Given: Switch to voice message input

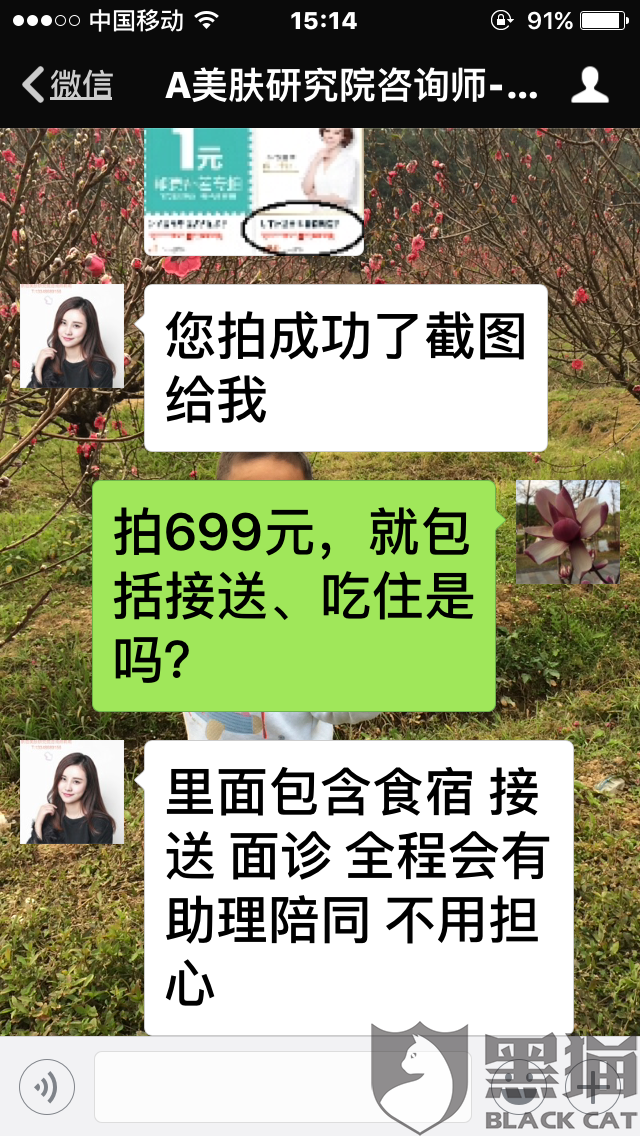Looking at the screenshot, I should pyautogui.click(x=46, y=1087).
